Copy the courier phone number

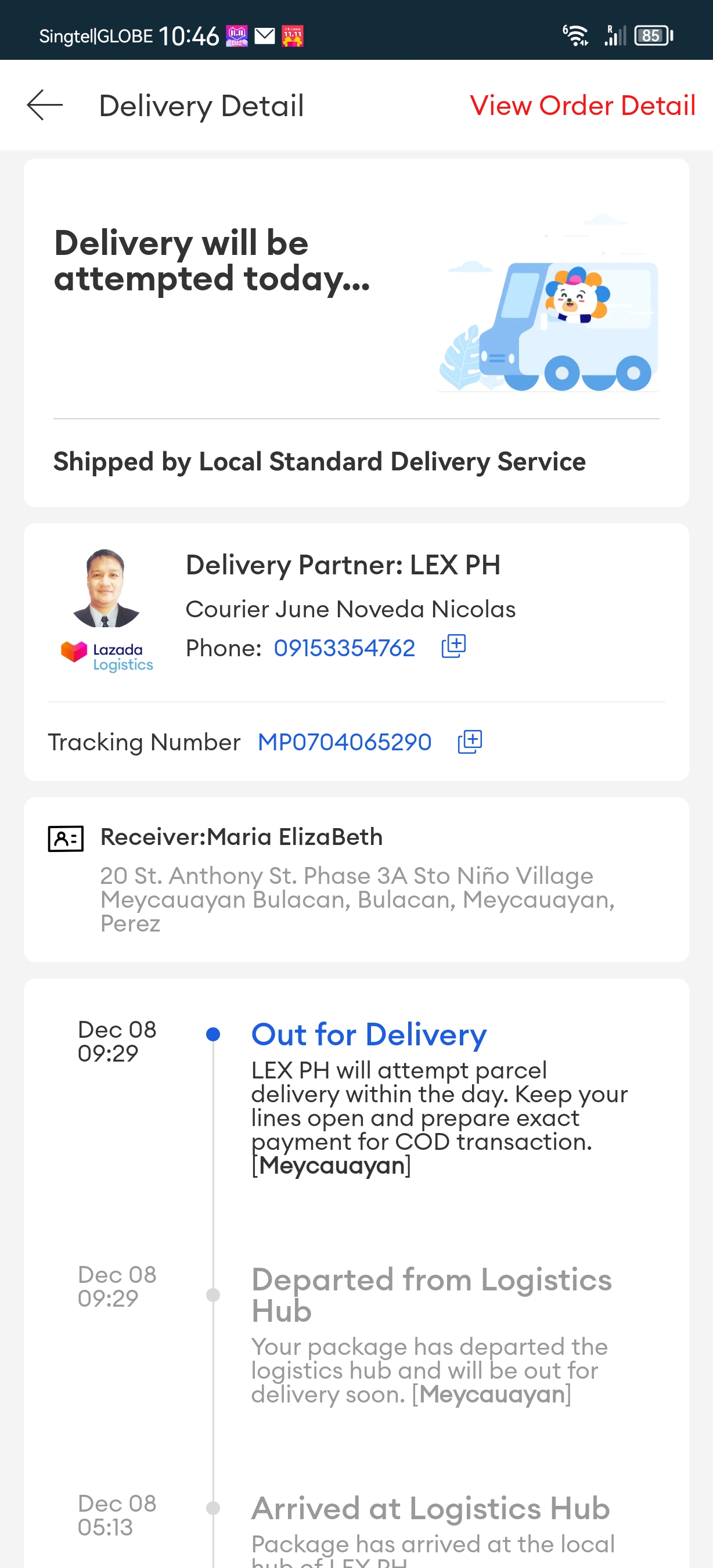pos(453,646)
